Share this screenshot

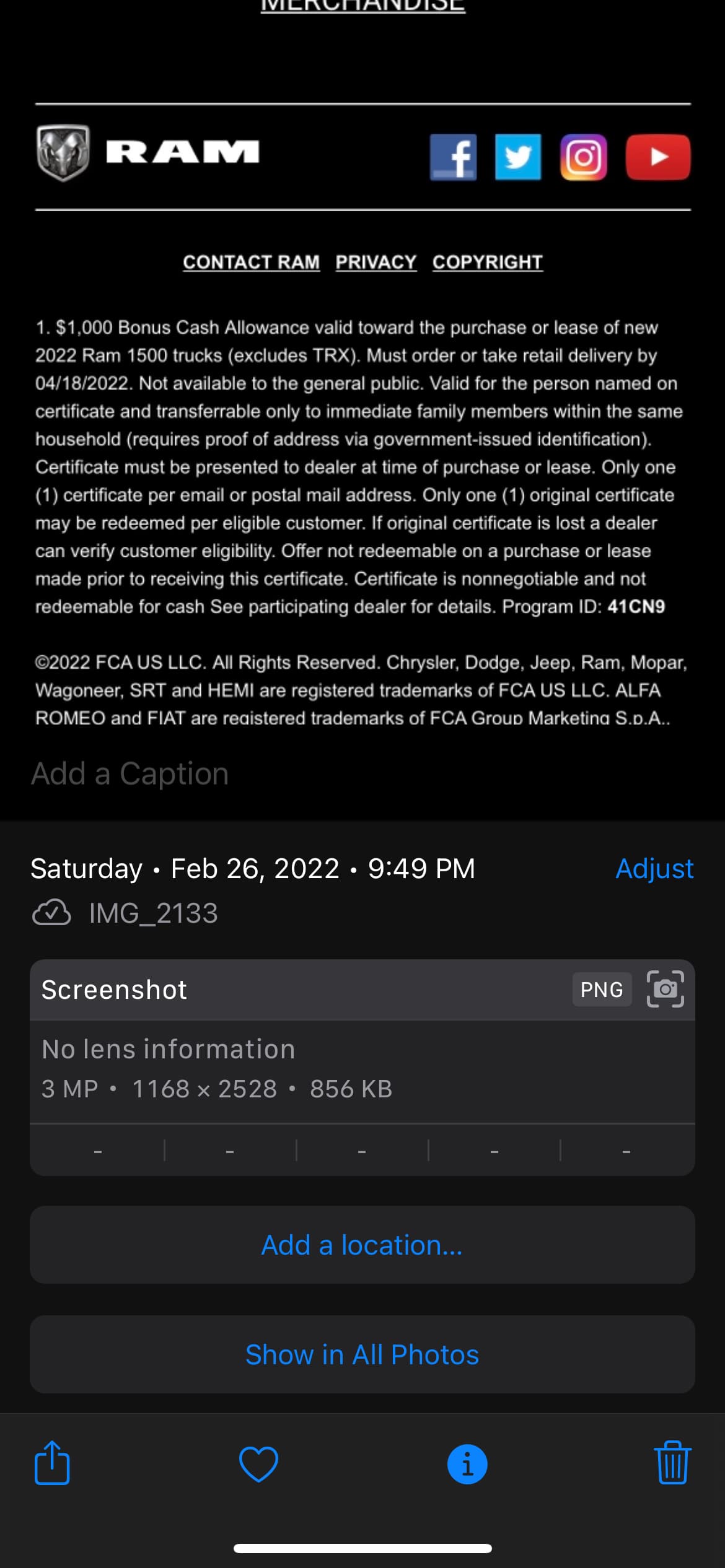[x=52, y=1463]
